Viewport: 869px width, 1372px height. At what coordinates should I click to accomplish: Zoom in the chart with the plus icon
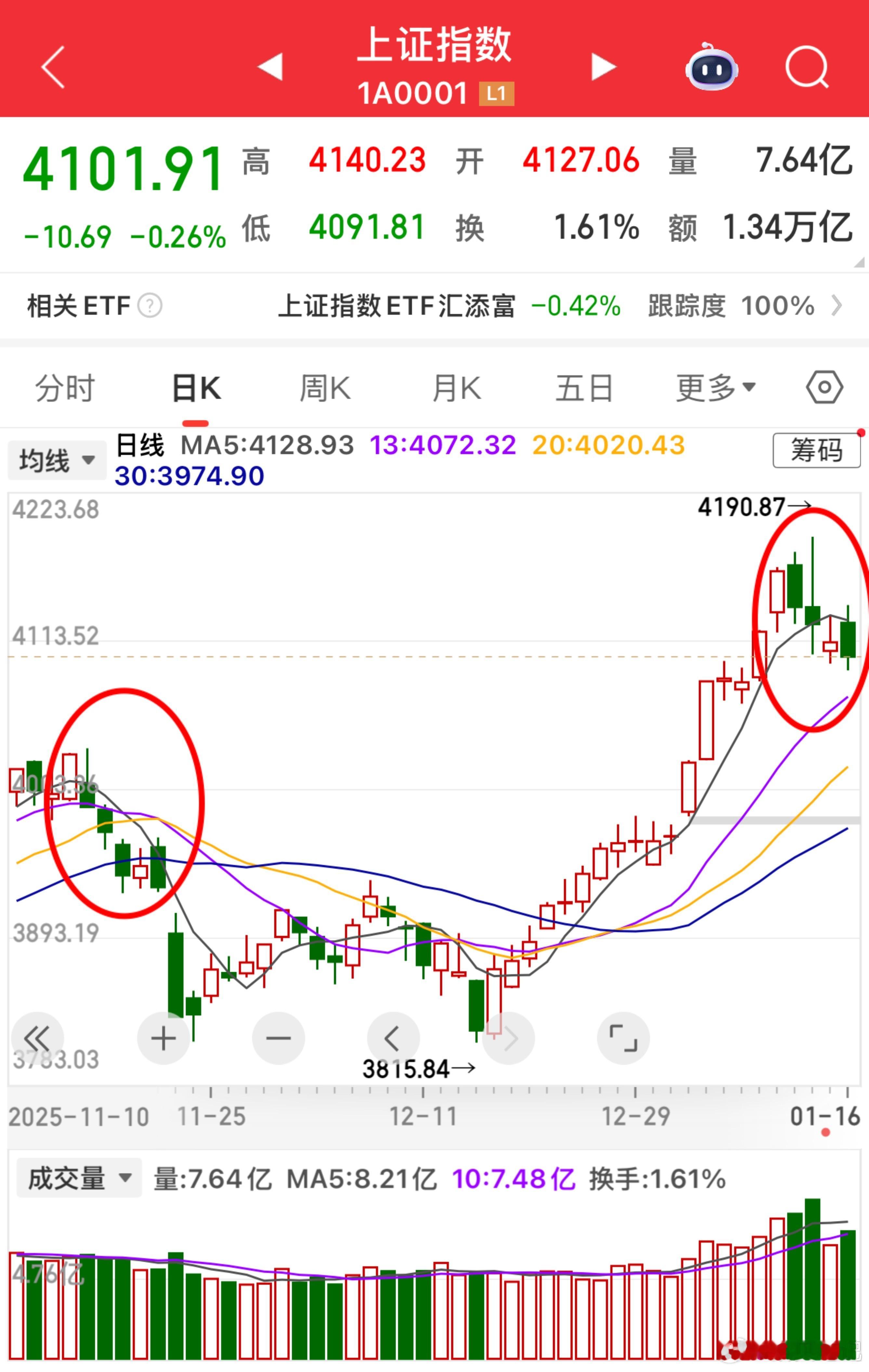pyautogui.click(x=164, y=1038)
